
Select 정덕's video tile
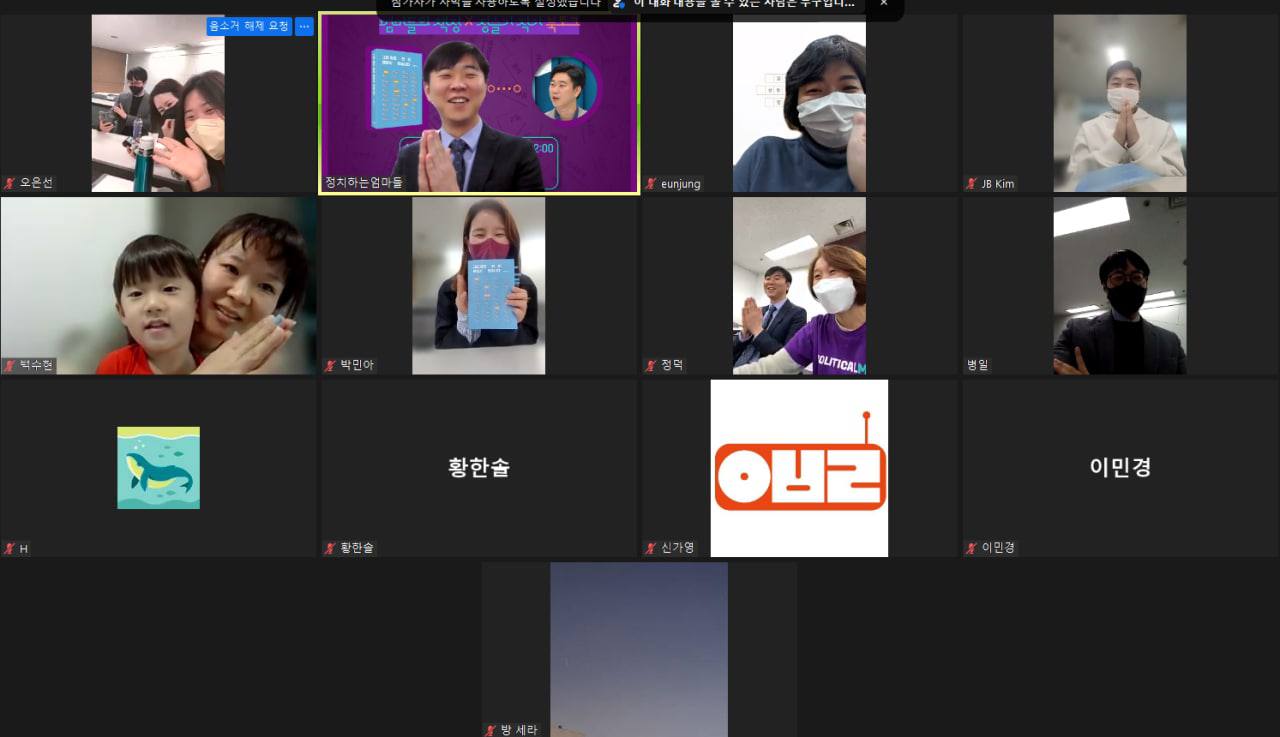[x=799, y=286]
